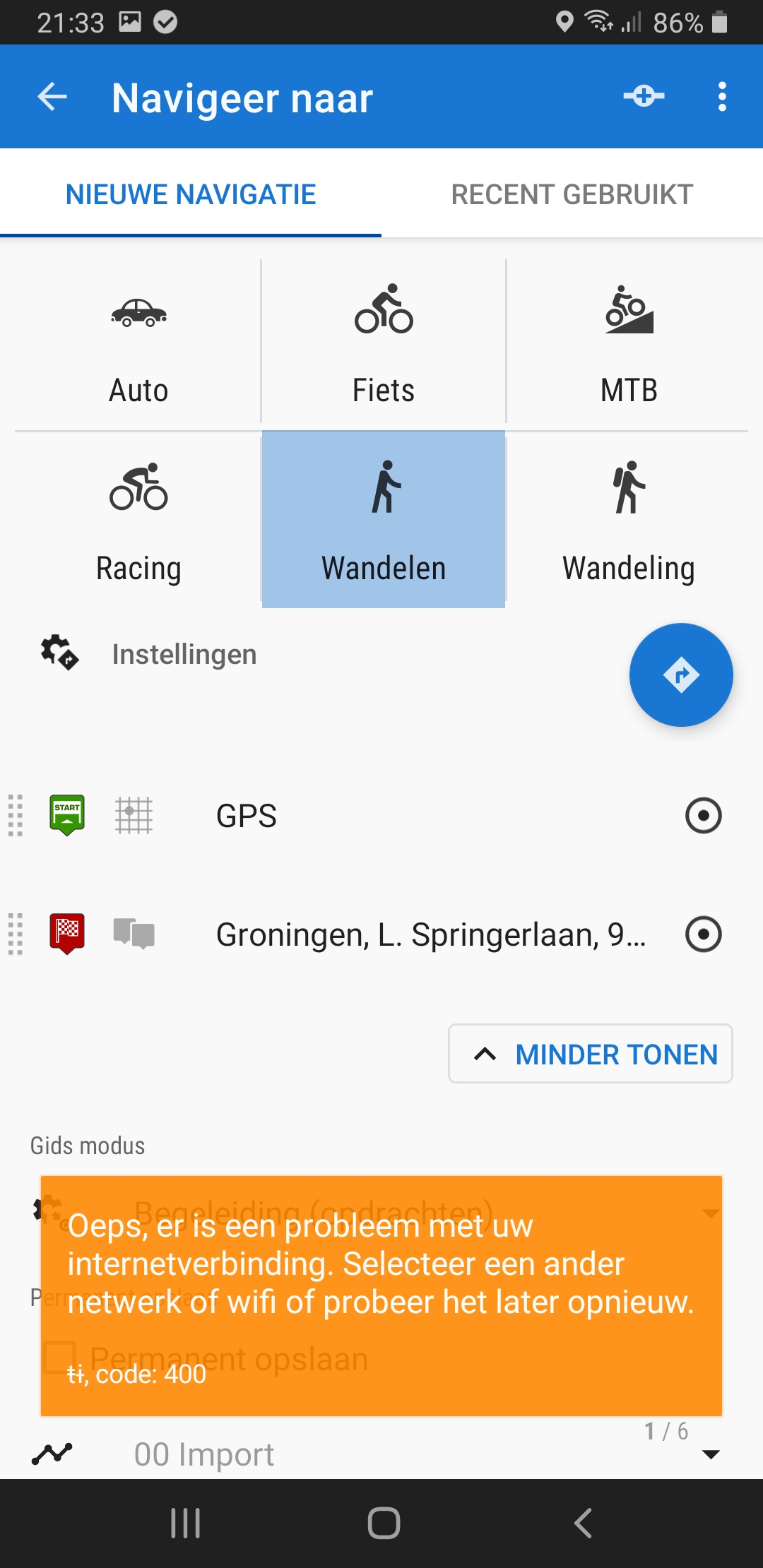Open the 00 Import dropdown
This screenshot has height=1568, width=763.
point(711,1454)
